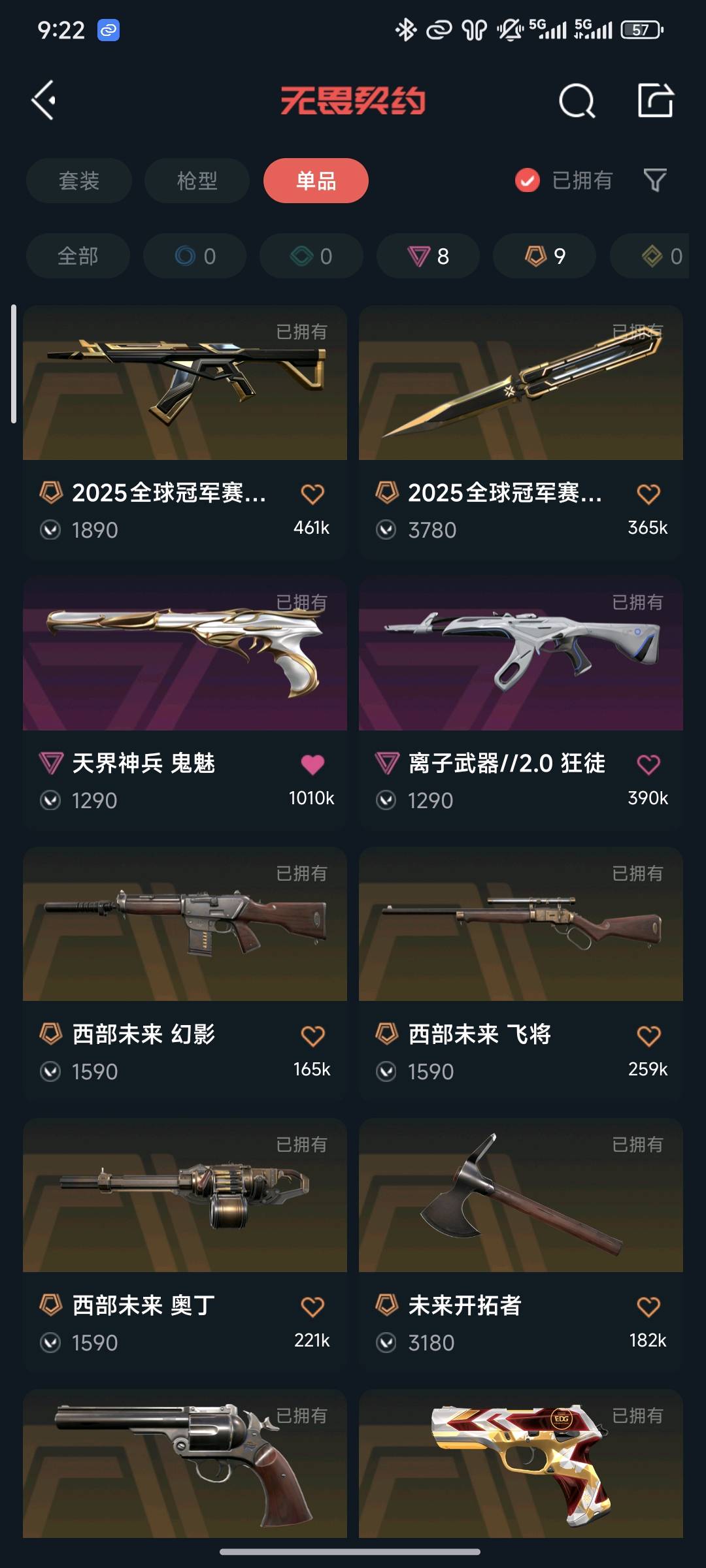Image resolution: width=706 pixels, height=1568 pixels.
Task: Filter by the orange tier with 9
Action: click(x=545, y=256)
